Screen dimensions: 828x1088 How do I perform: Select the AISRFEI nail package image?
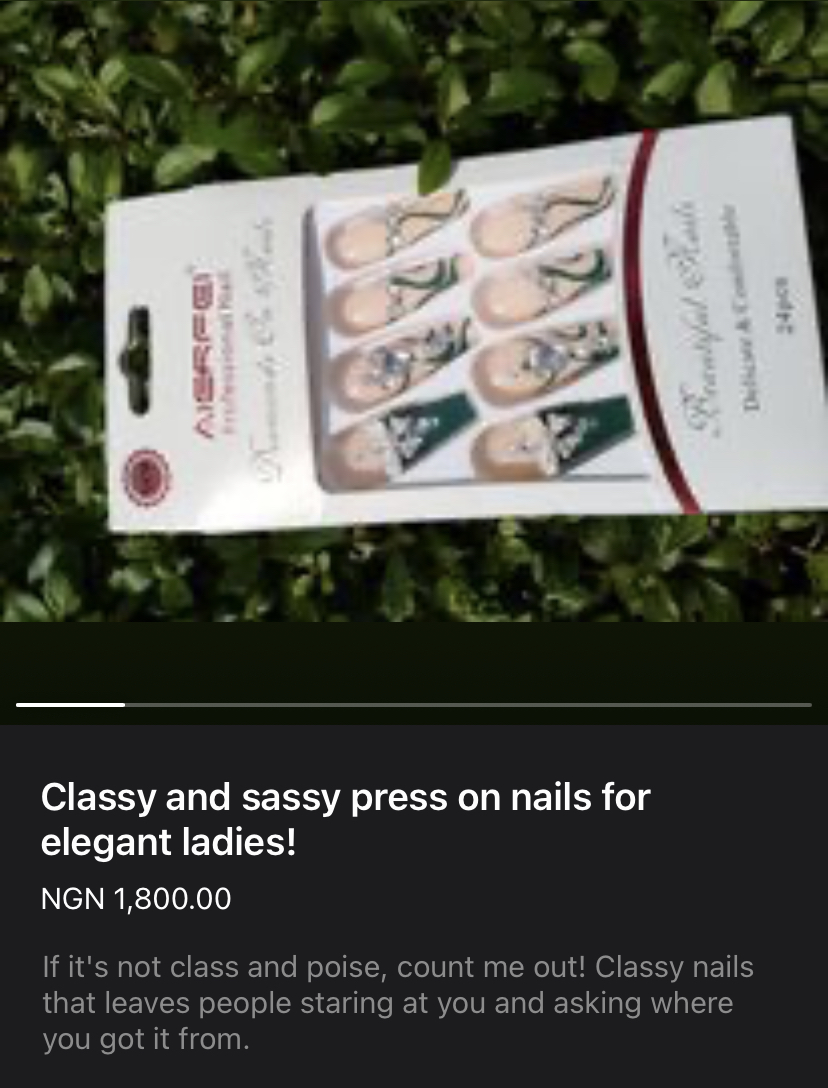(414, 330)
